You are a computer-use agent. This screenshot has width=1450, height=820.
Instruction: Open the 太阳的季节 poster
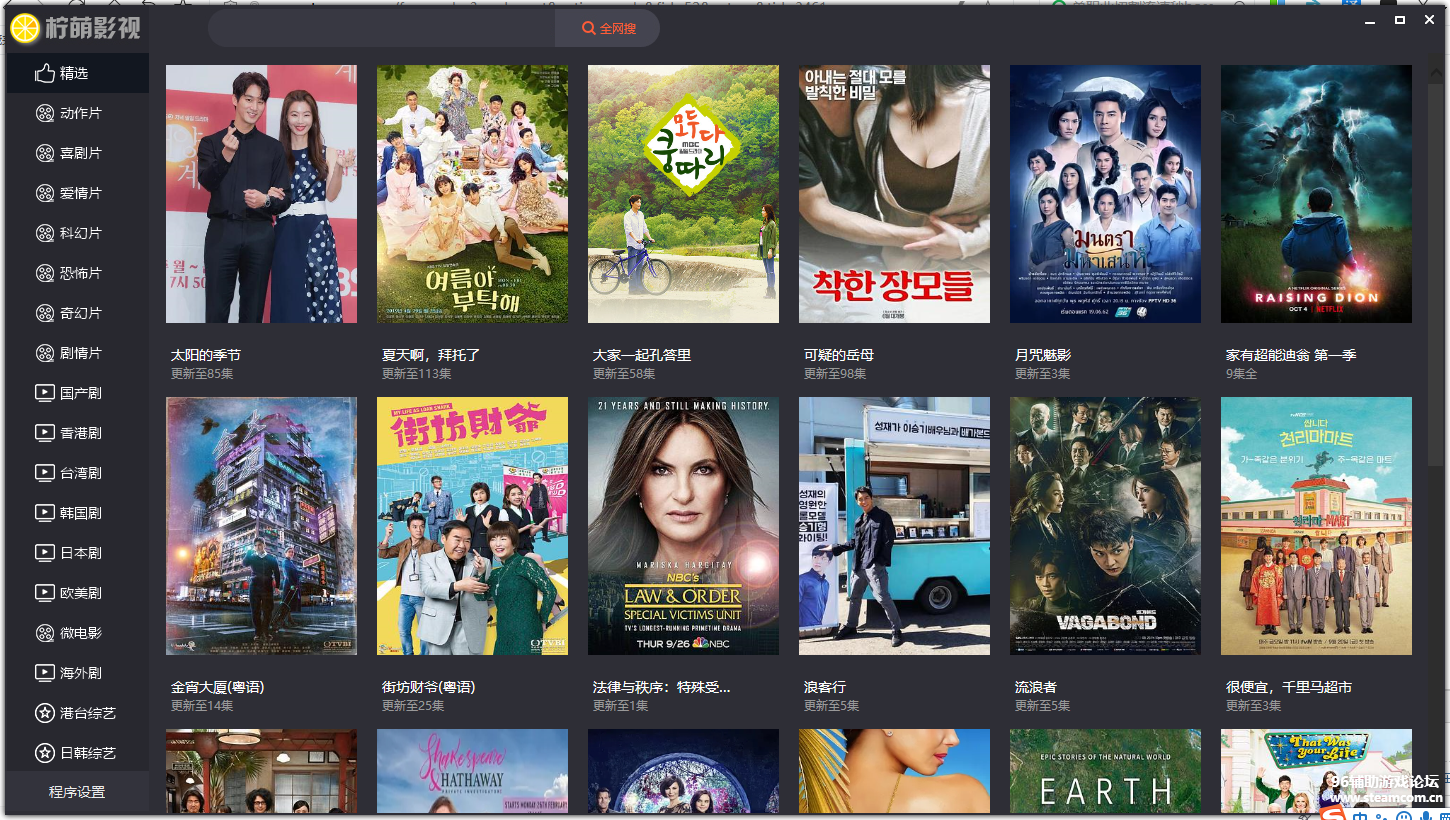261,194
